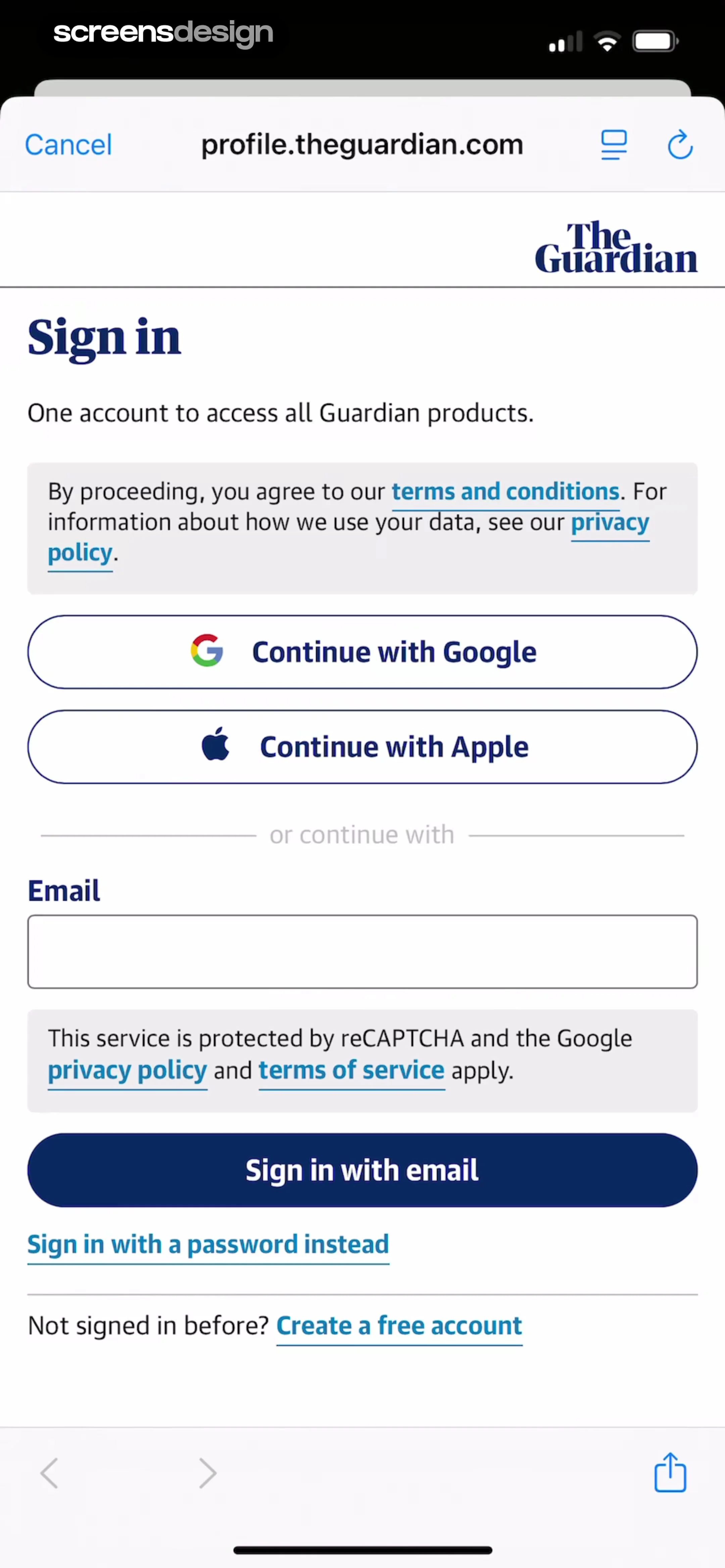The height and width of the screenshot is (1568, 725).
Task: Go forward with the right arrow
Action: 208,1473
